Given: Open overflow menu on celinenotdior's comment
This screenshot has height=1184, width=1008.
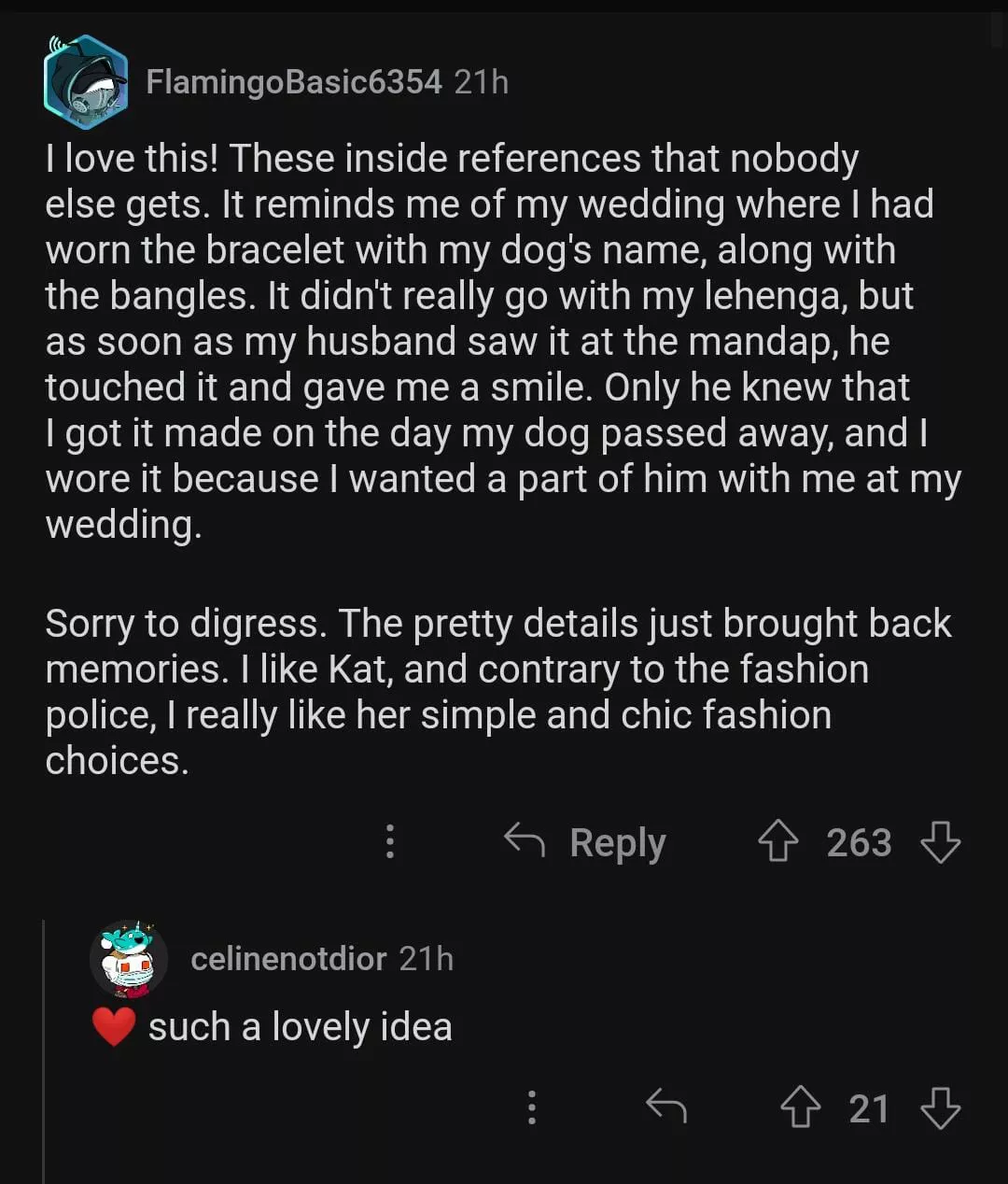Looking at the screenshot, I should pyautogui.click(x=532, y=1107).
